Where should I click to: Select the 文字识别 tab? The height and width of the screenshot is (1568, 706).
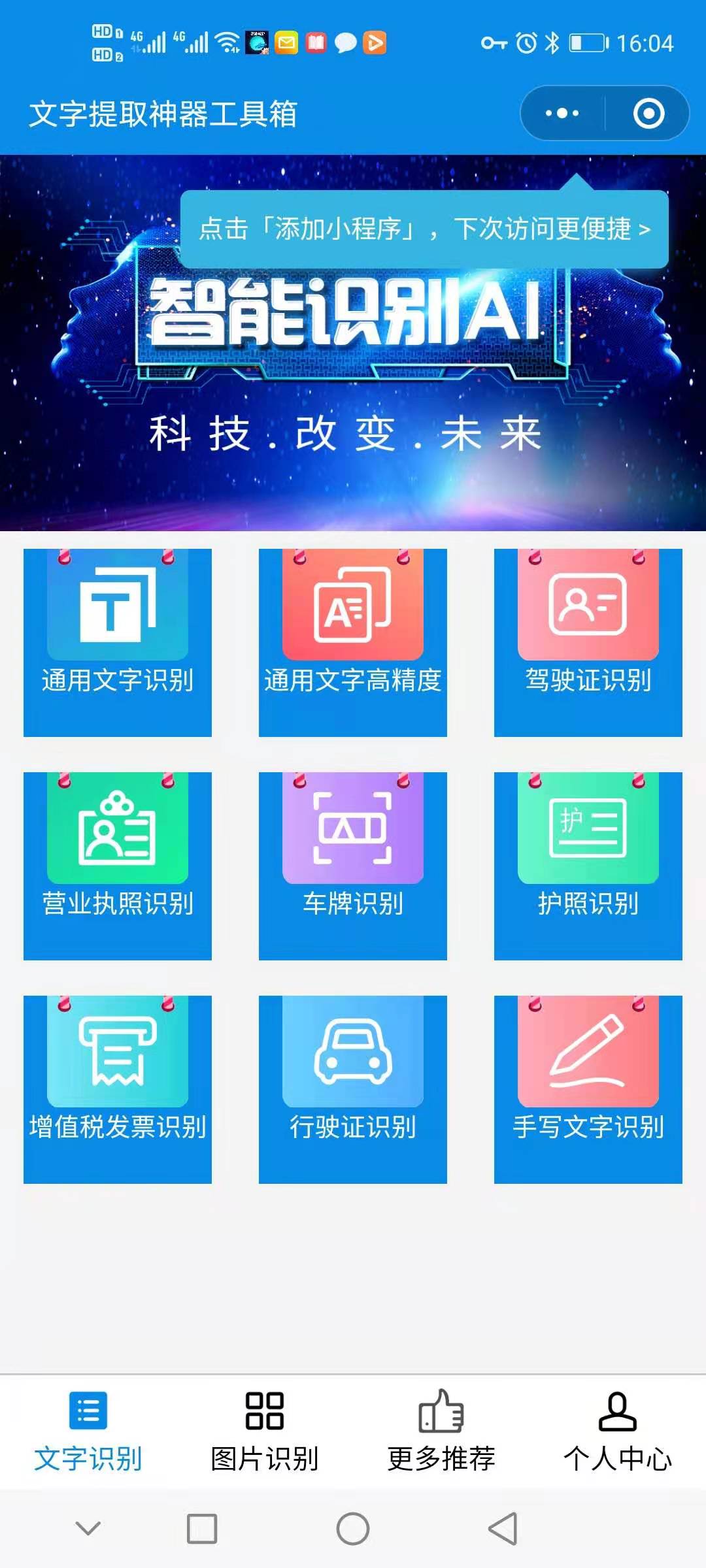tap(88, 1432)
